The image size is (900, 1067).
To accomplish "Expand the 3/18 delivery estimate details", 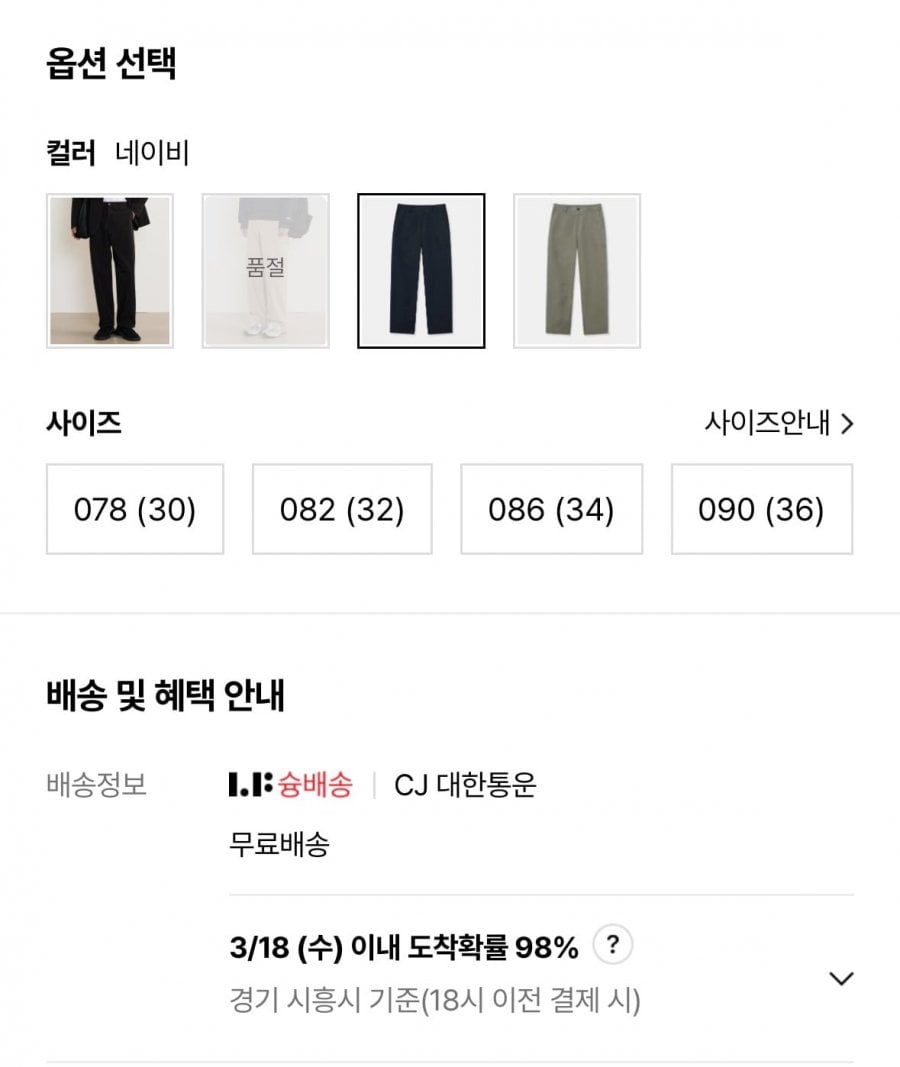I will (x=842, y=978).
